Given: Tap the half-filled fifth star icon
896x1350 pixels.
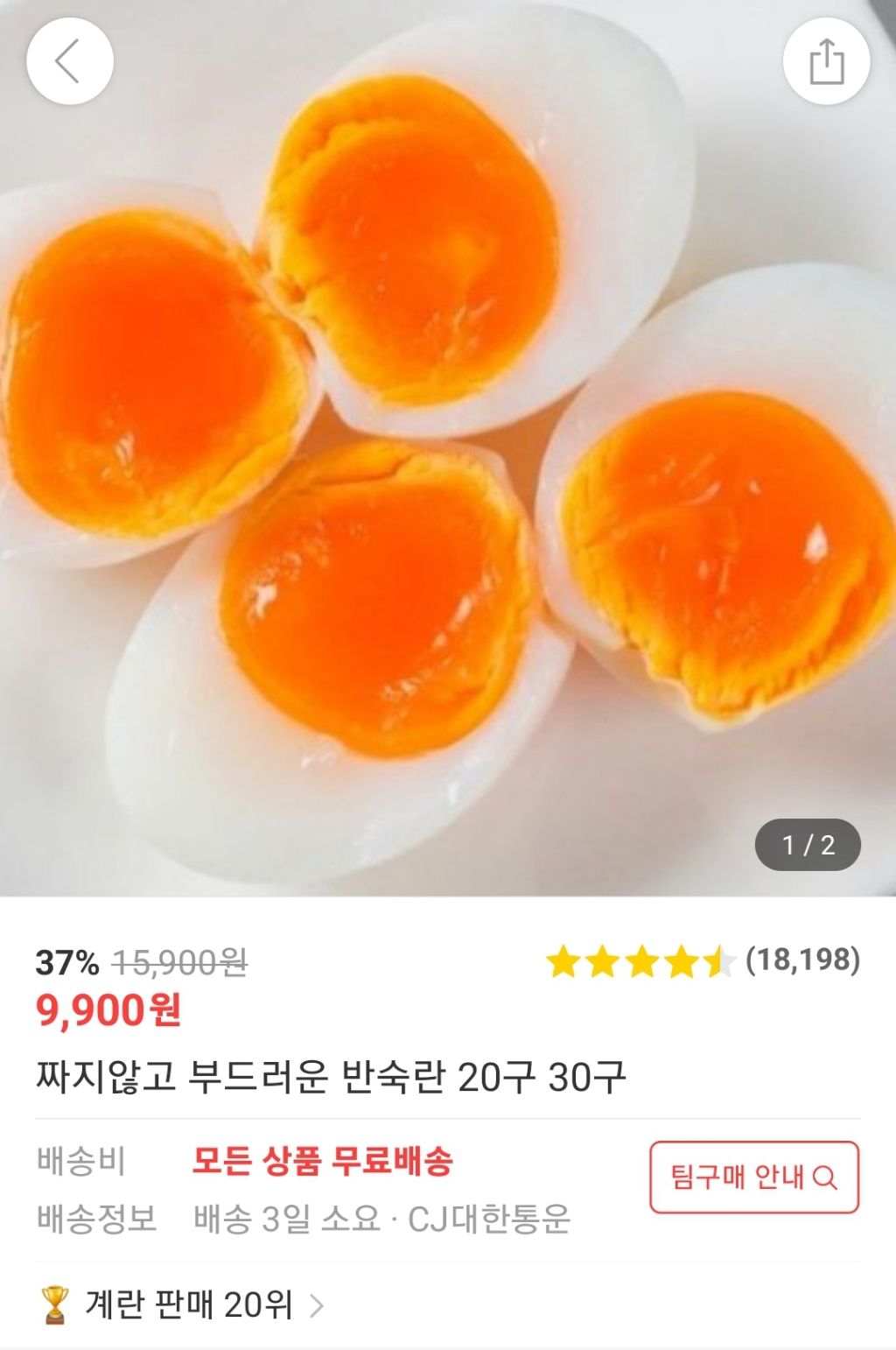Looking at the screenshot, I should point(717,961).
